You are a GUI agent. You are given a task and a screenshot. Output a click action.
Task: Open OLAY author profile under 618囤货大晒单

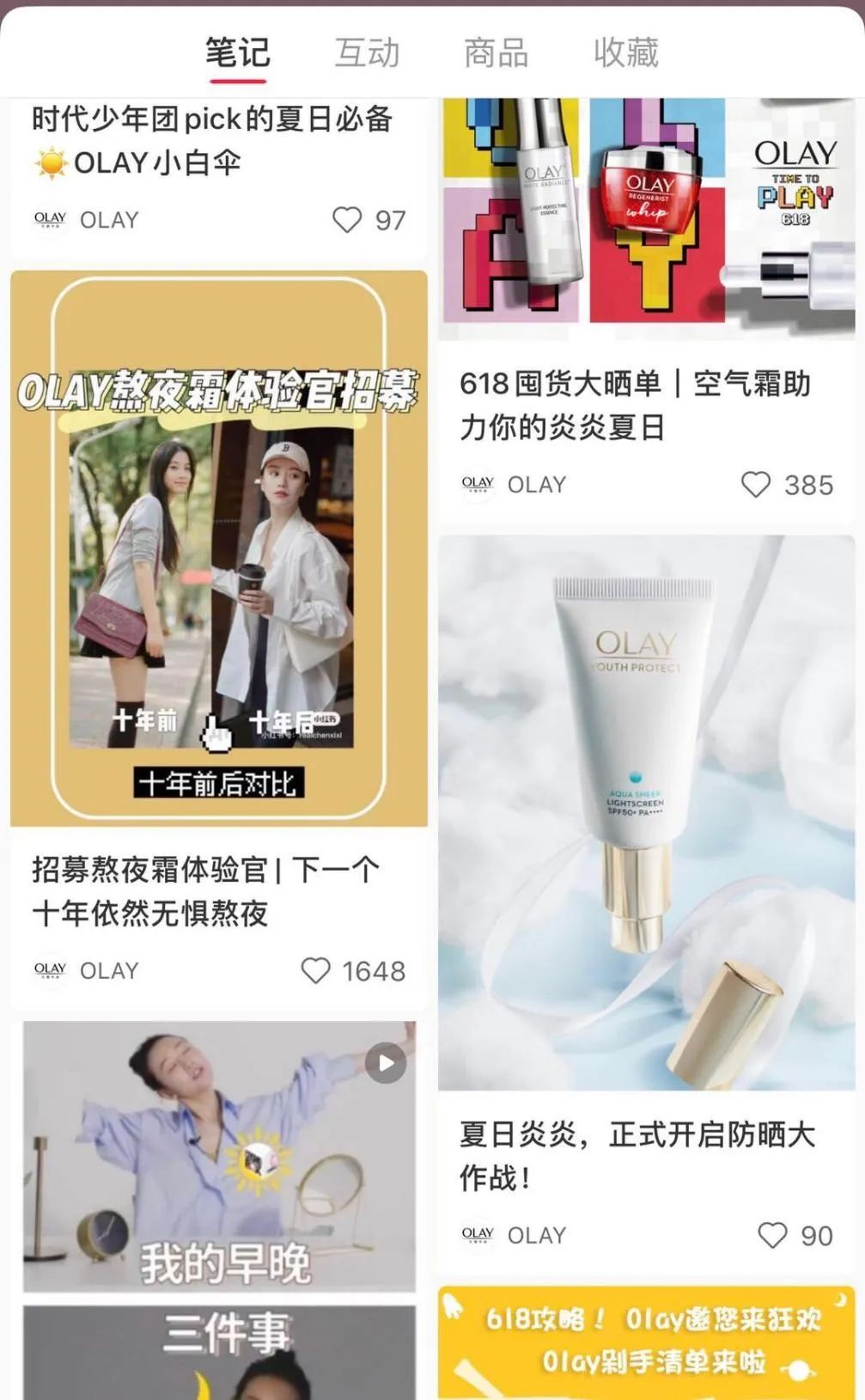tap(514, 485)
